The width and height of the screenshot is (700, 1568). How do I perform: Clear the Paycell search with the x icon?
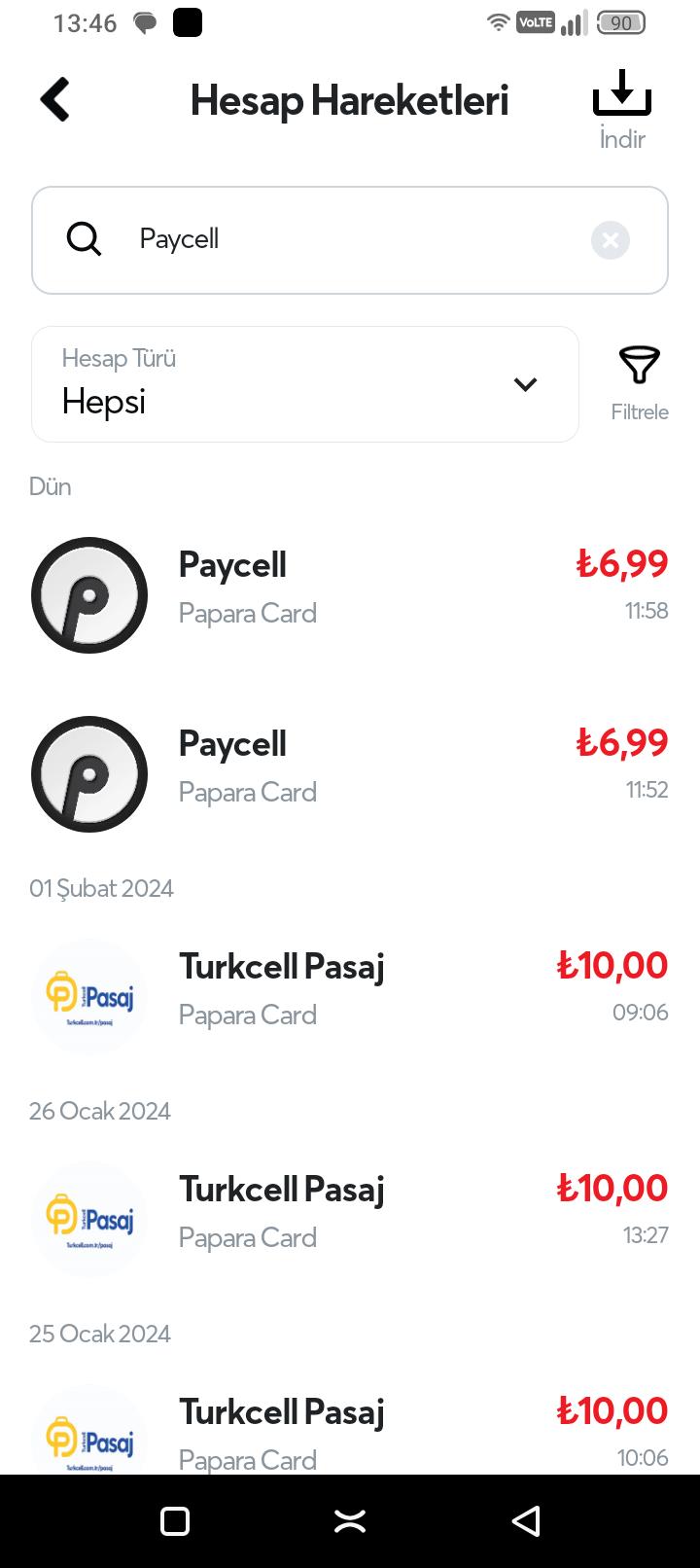point(610,240)
